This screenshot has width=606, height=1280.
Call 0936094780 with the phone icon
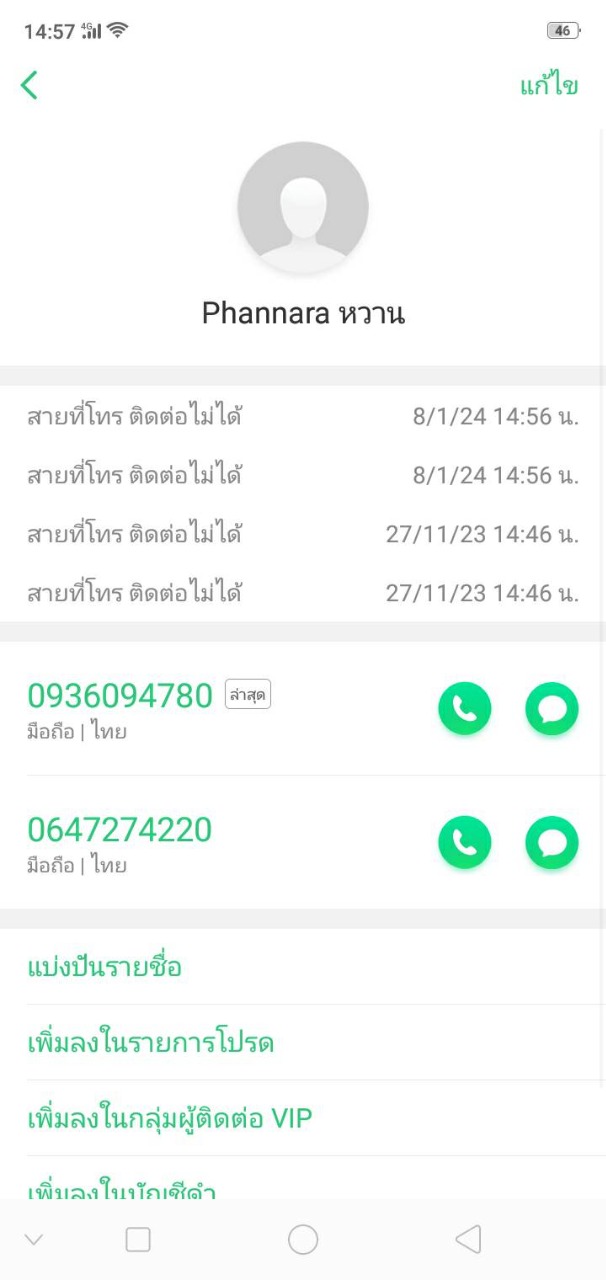pos(465,708)
